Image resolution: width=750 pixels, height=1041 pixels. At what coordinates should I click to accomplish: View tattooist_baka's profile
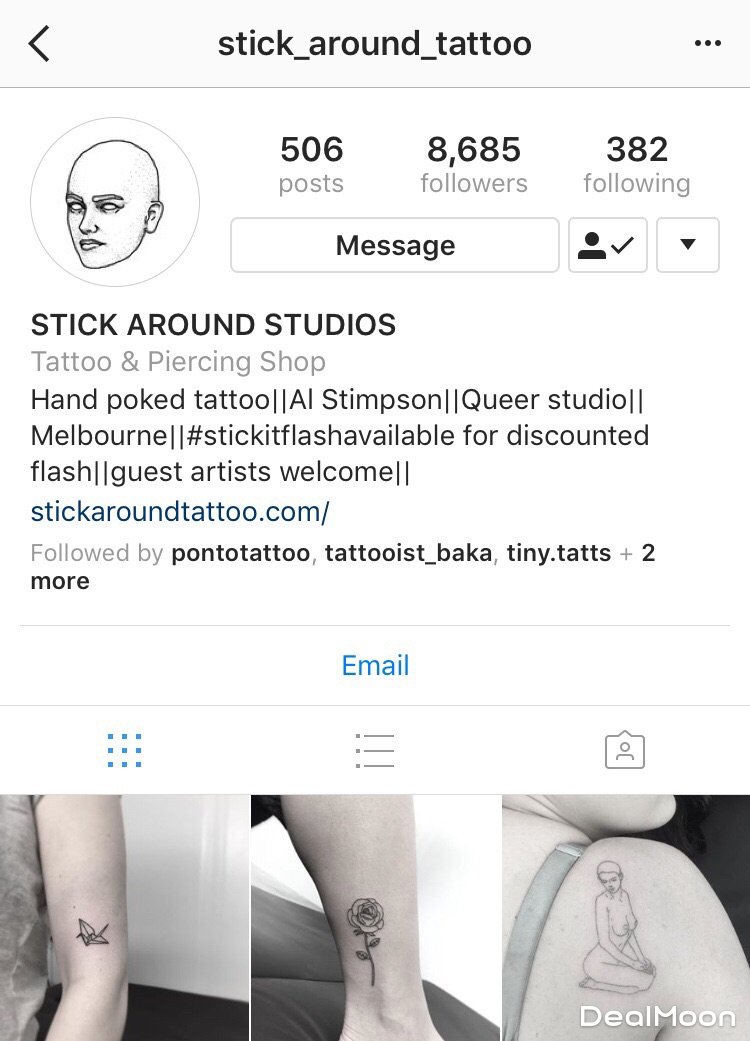(408, 553)
